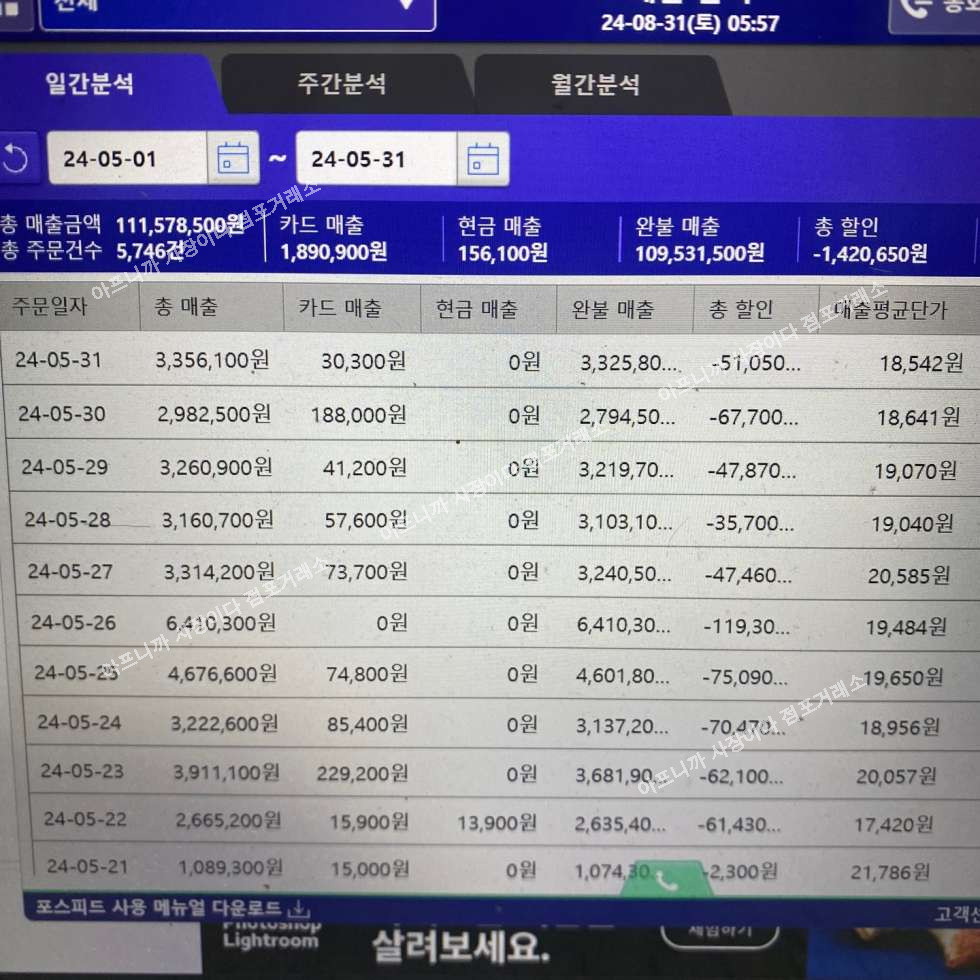
Task: Switch to the 주간분석 tab
Action: (341, 84)
